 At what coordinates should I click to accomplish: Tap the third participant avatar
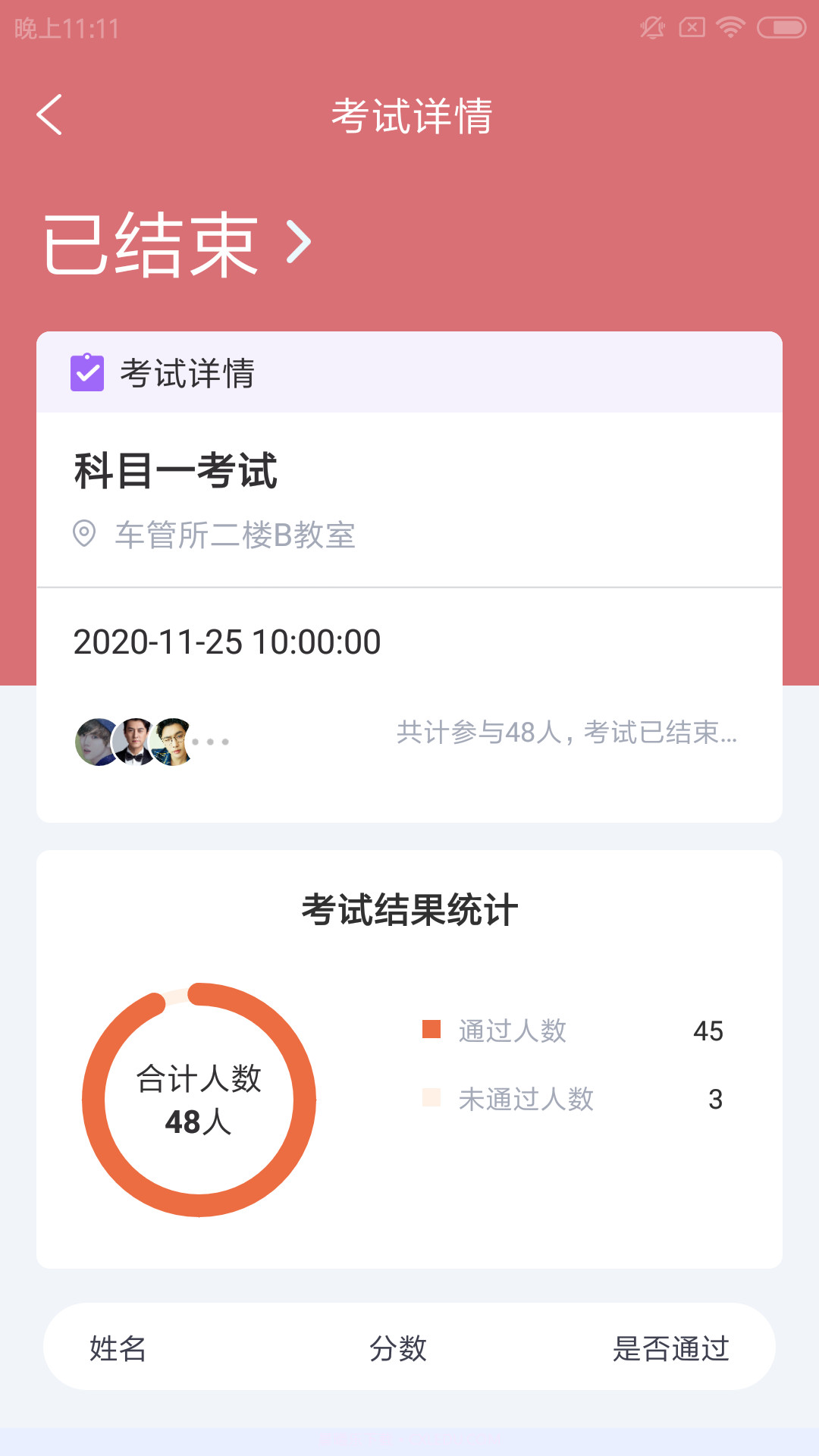point(174,741)
